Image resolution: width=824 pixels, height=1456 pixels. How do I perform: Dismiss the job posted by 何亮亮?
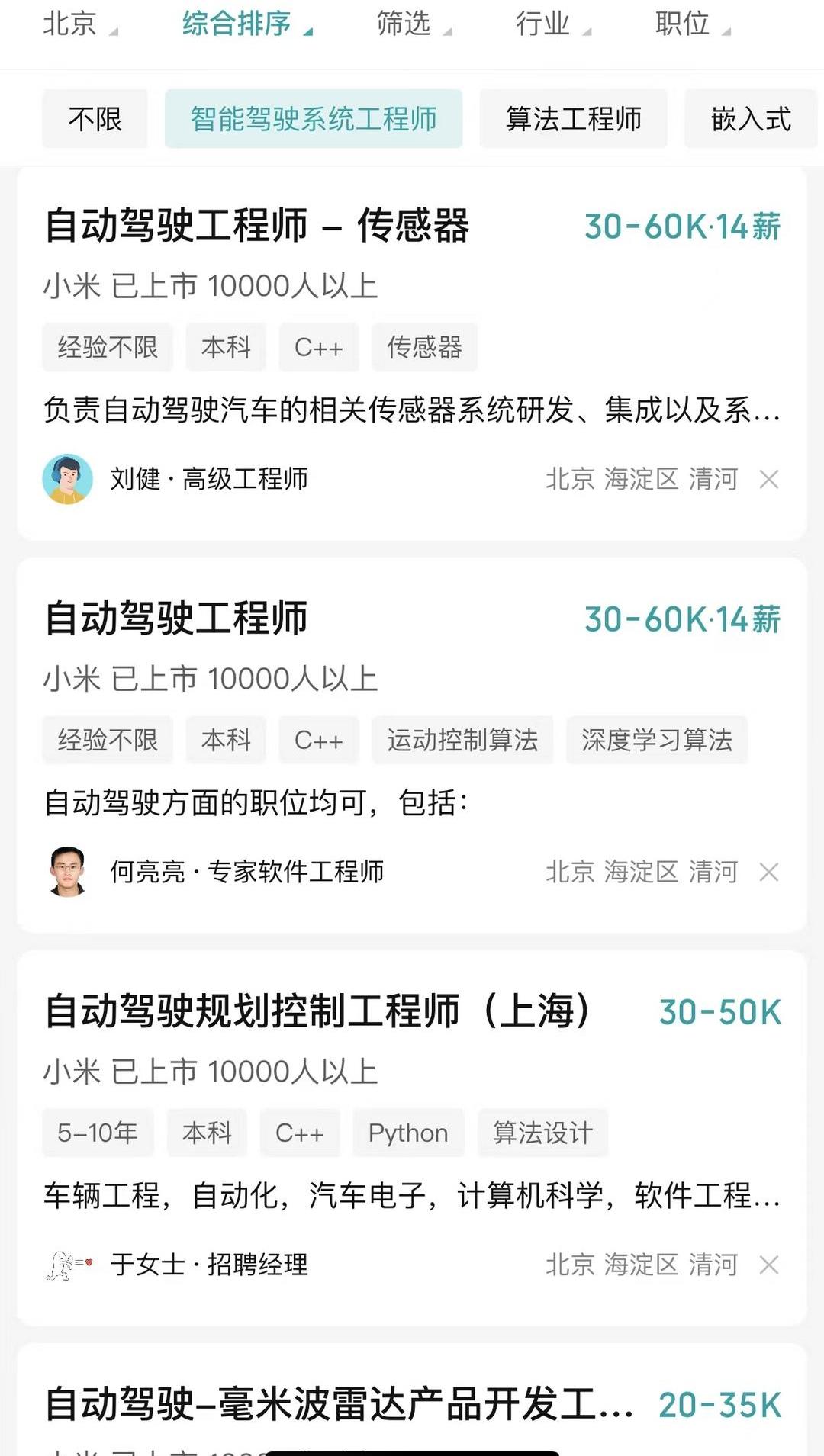pos(769,872)
